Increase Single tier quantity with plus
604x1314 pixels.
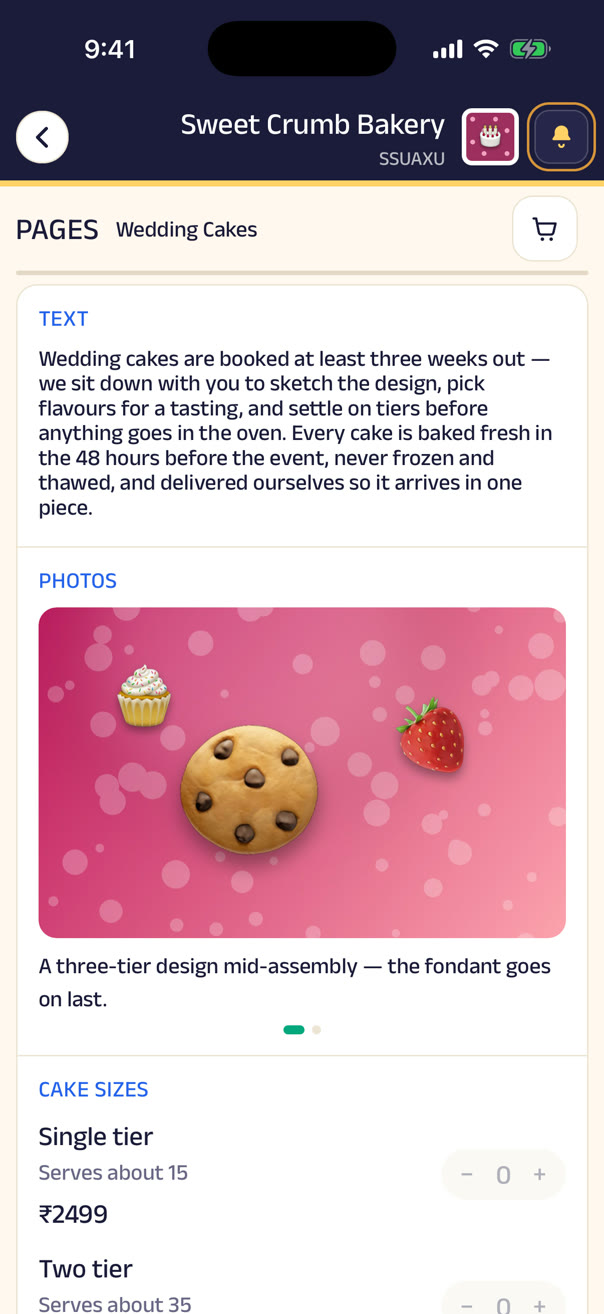point(540,1175)
